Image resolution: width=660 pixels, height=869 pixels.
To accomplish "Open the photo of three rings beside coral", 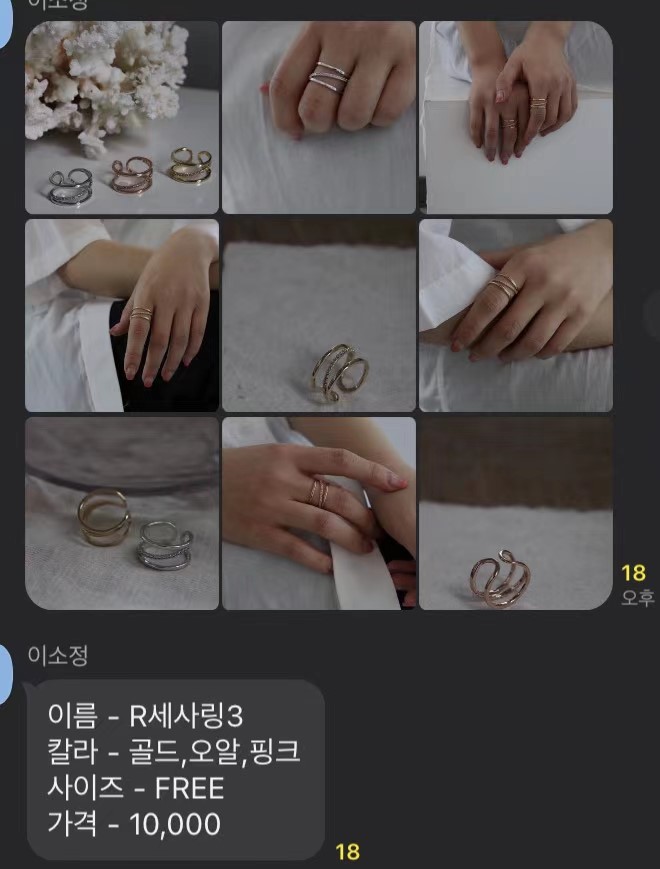I will click(121, 117).
